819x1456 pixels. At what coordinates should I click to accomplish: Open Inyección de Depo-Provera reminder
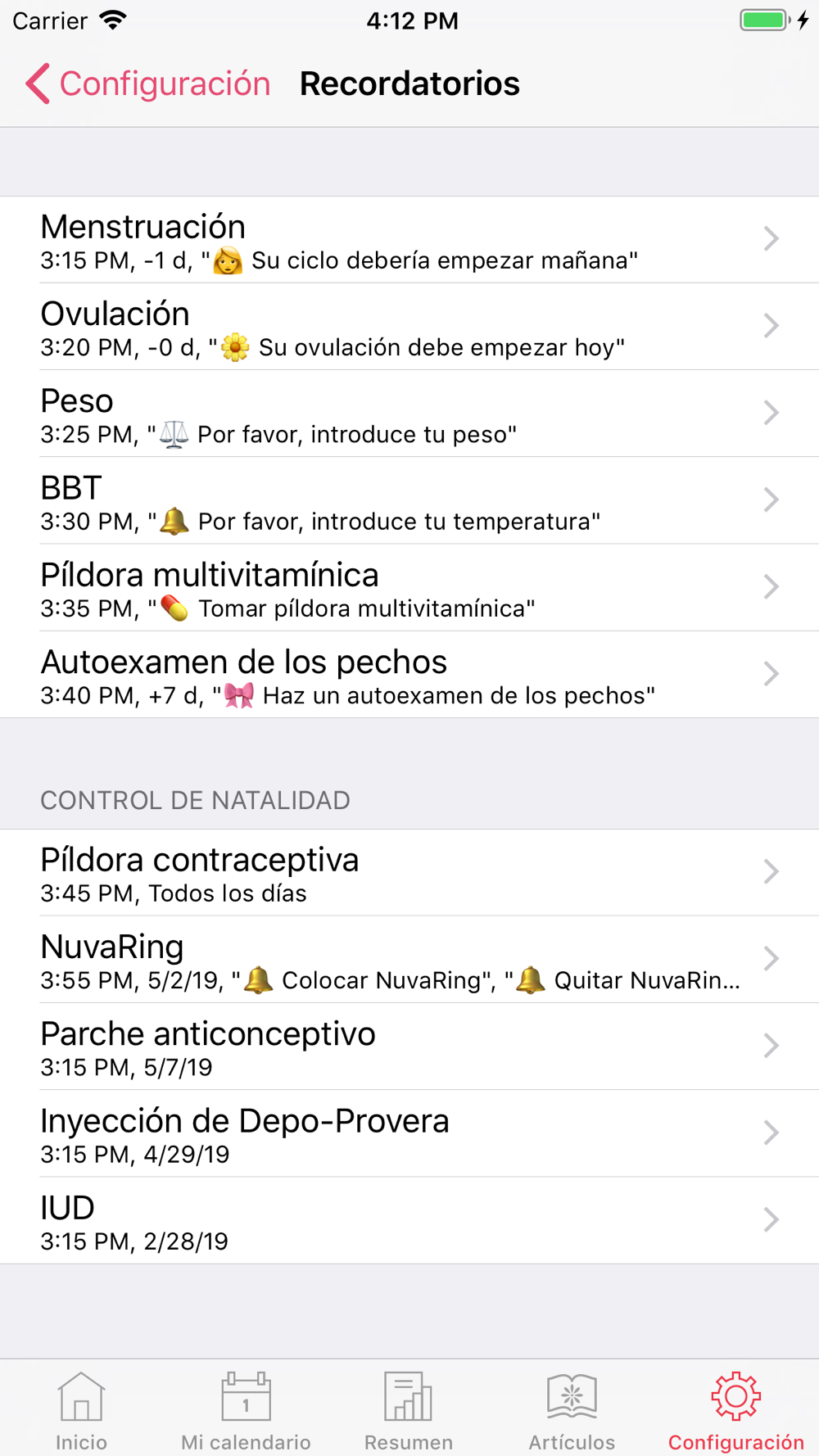tap(409, 1133)
